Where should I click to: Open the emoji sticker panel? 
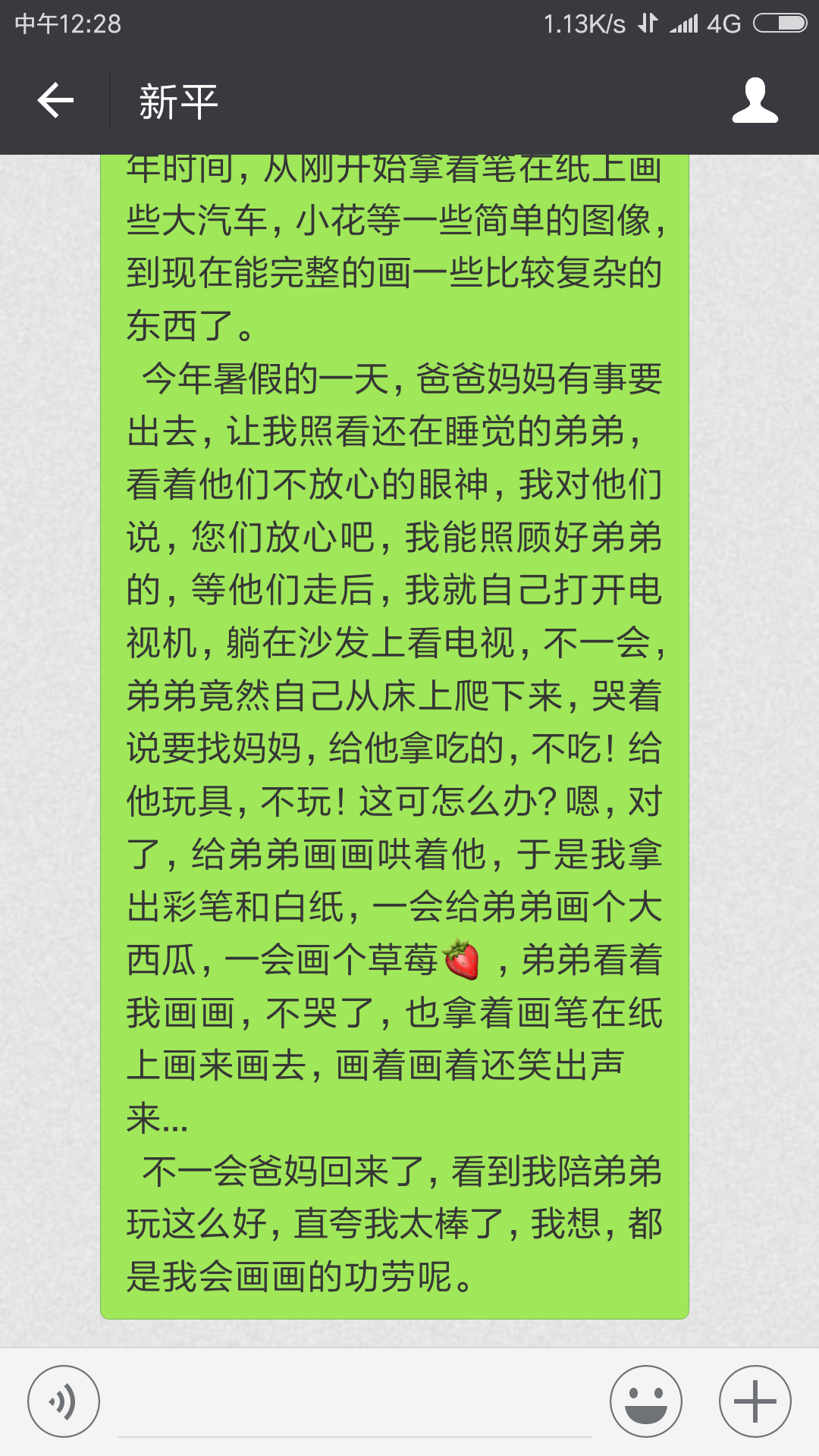(646, 1401)
